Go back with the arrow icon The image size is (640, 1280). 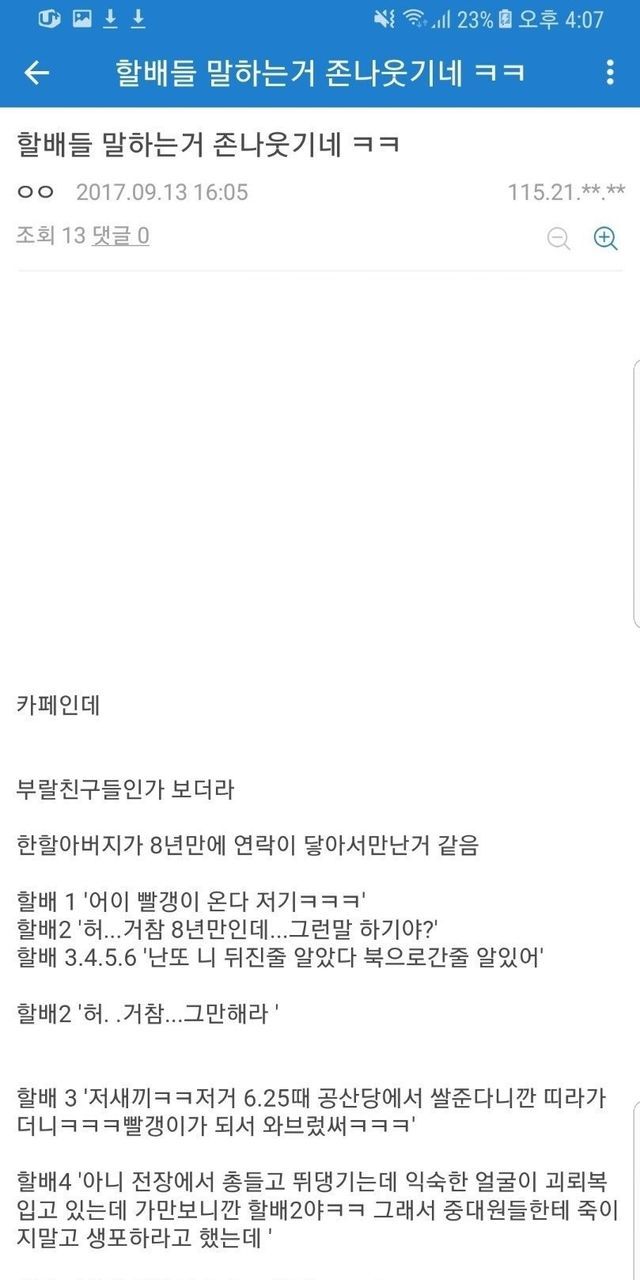(x=37, y=73)
